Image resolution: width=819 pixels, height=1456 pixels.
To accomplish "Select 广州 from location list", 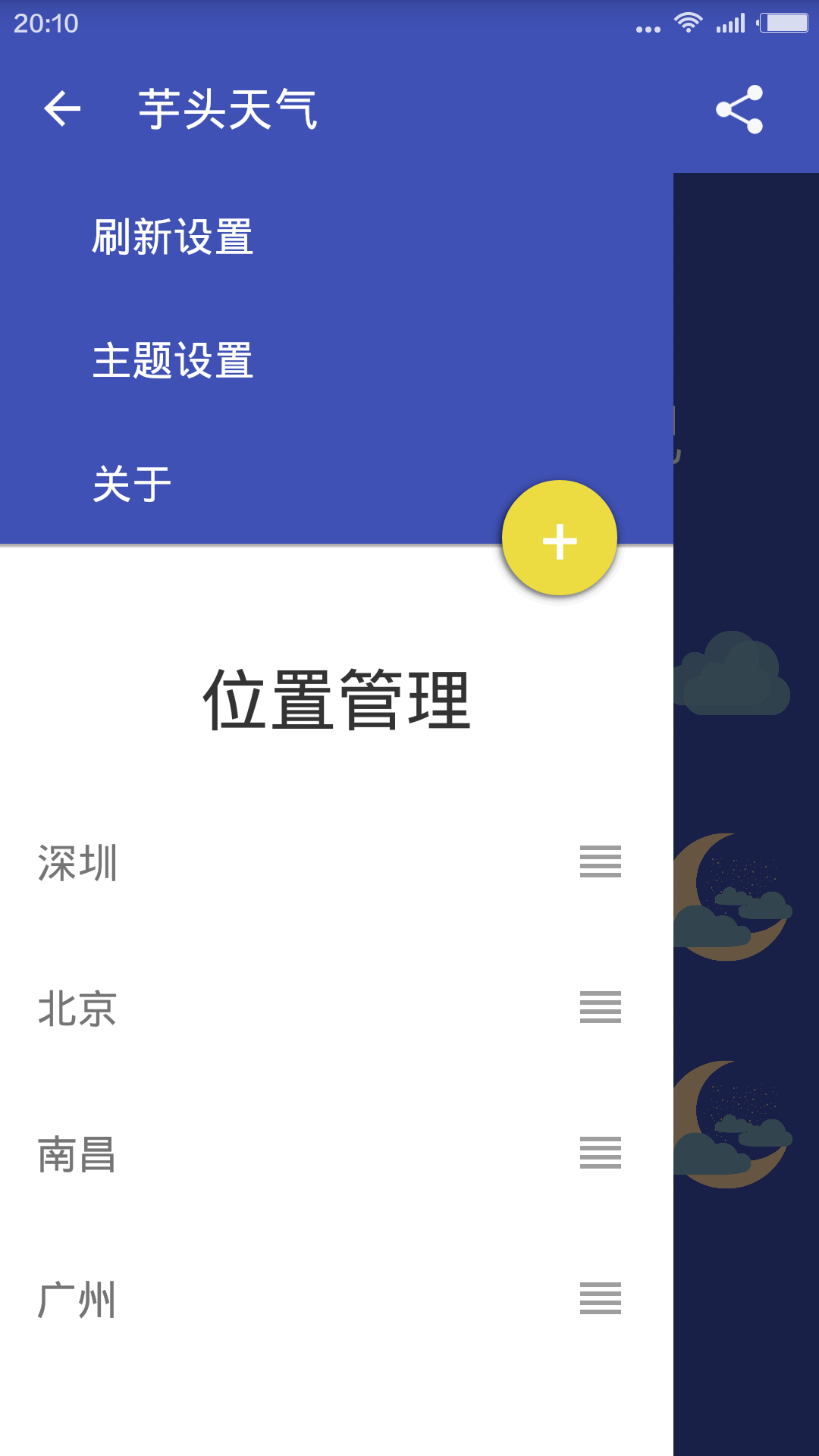I will tap(77, 1300).
